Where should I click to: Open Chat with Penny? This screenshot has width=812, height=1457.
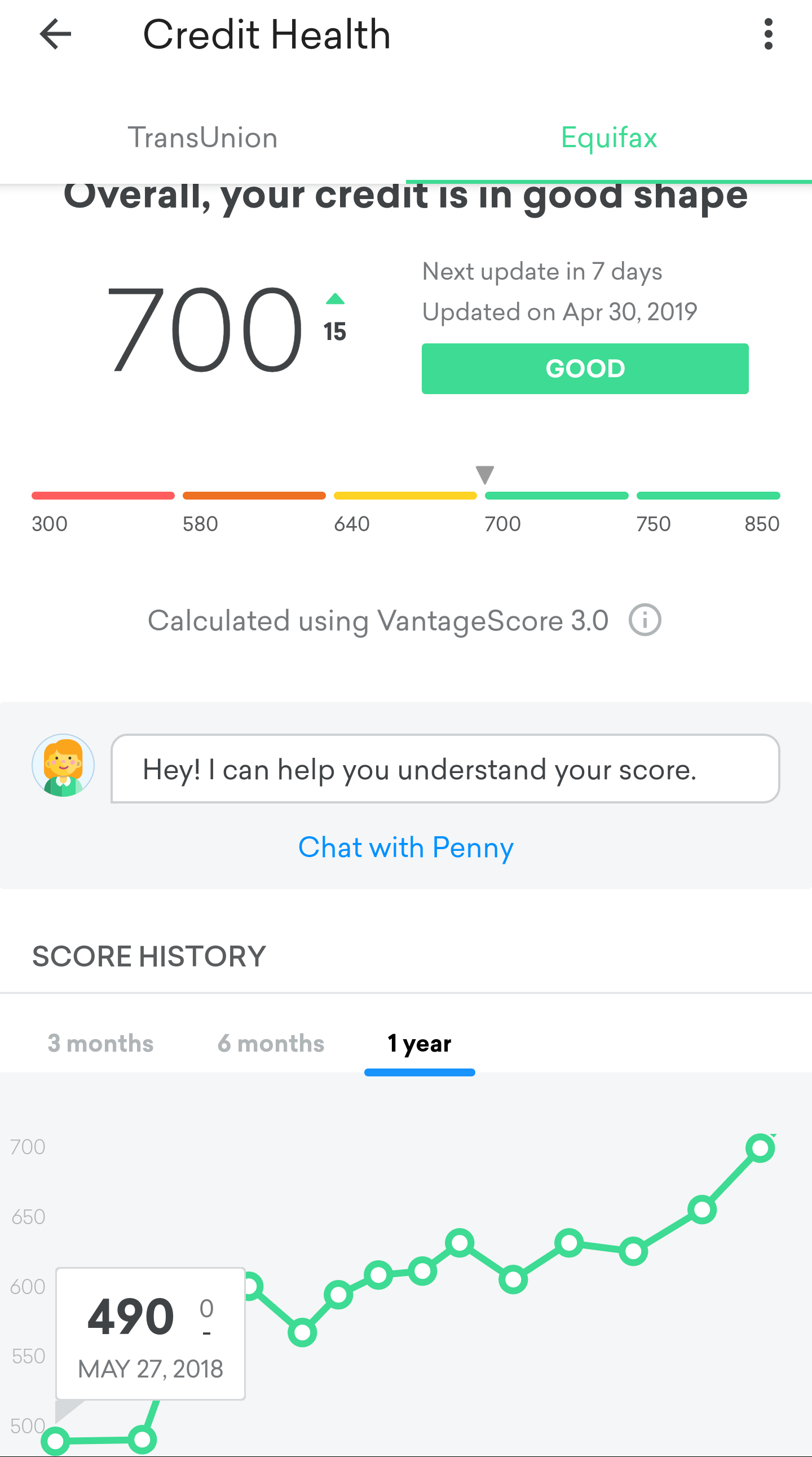(x=406, y=847)
